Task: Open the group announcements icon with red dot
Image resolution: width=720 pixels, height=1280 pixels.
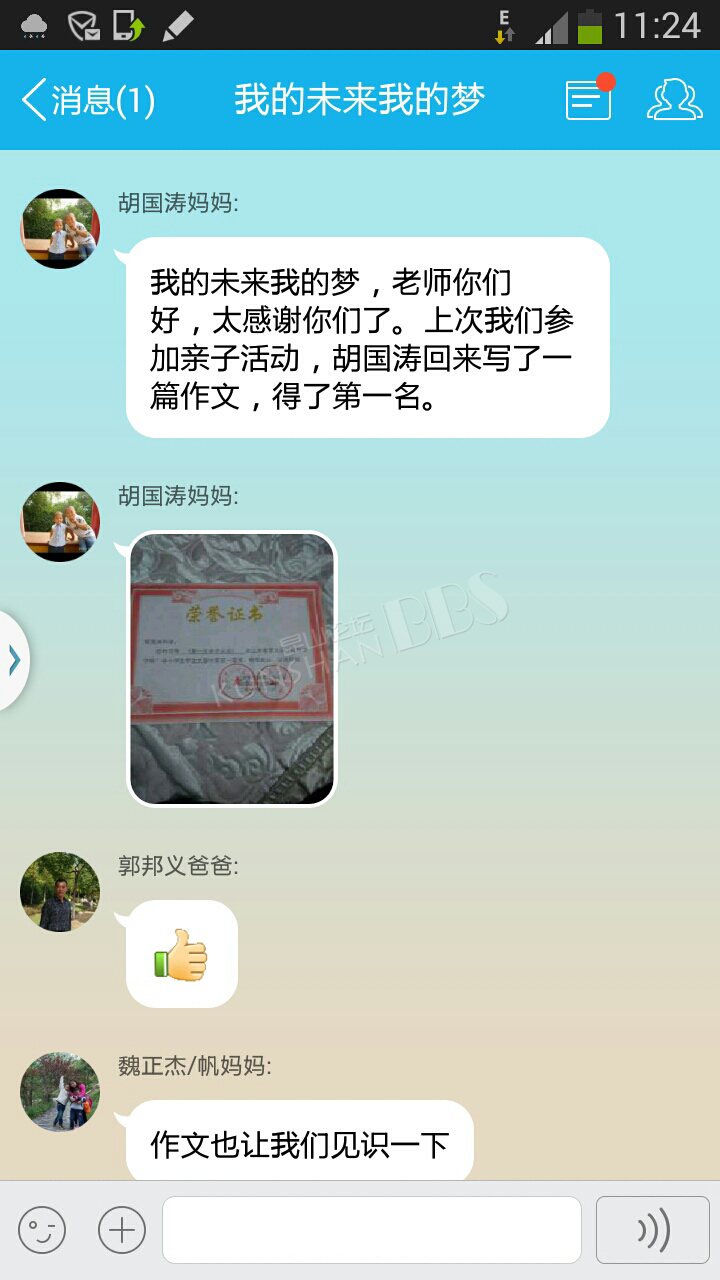Action: [x=590, y=97]
